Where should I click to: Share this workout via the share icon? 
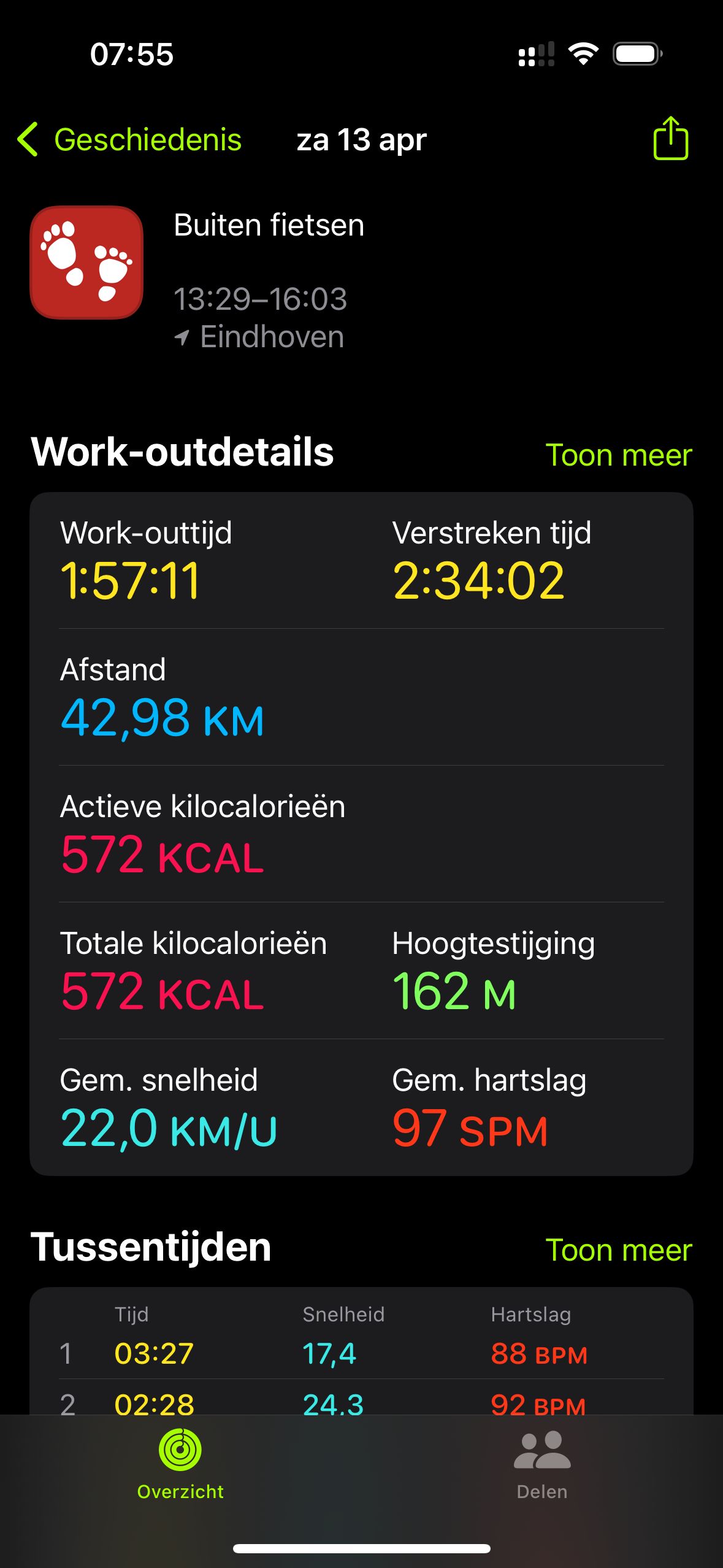670,138
